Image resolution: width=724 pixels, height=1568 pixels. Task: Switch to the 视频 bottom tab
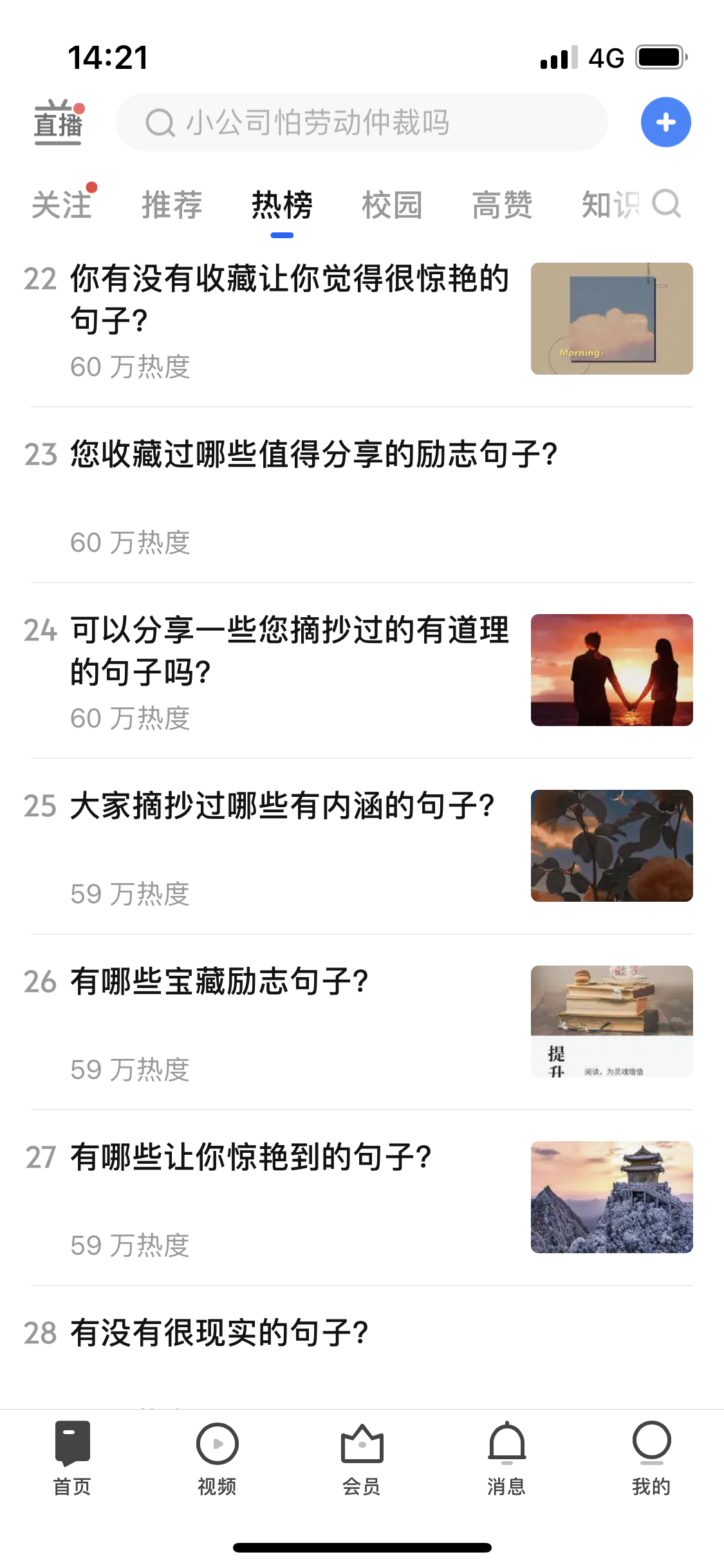[217, 1459]
